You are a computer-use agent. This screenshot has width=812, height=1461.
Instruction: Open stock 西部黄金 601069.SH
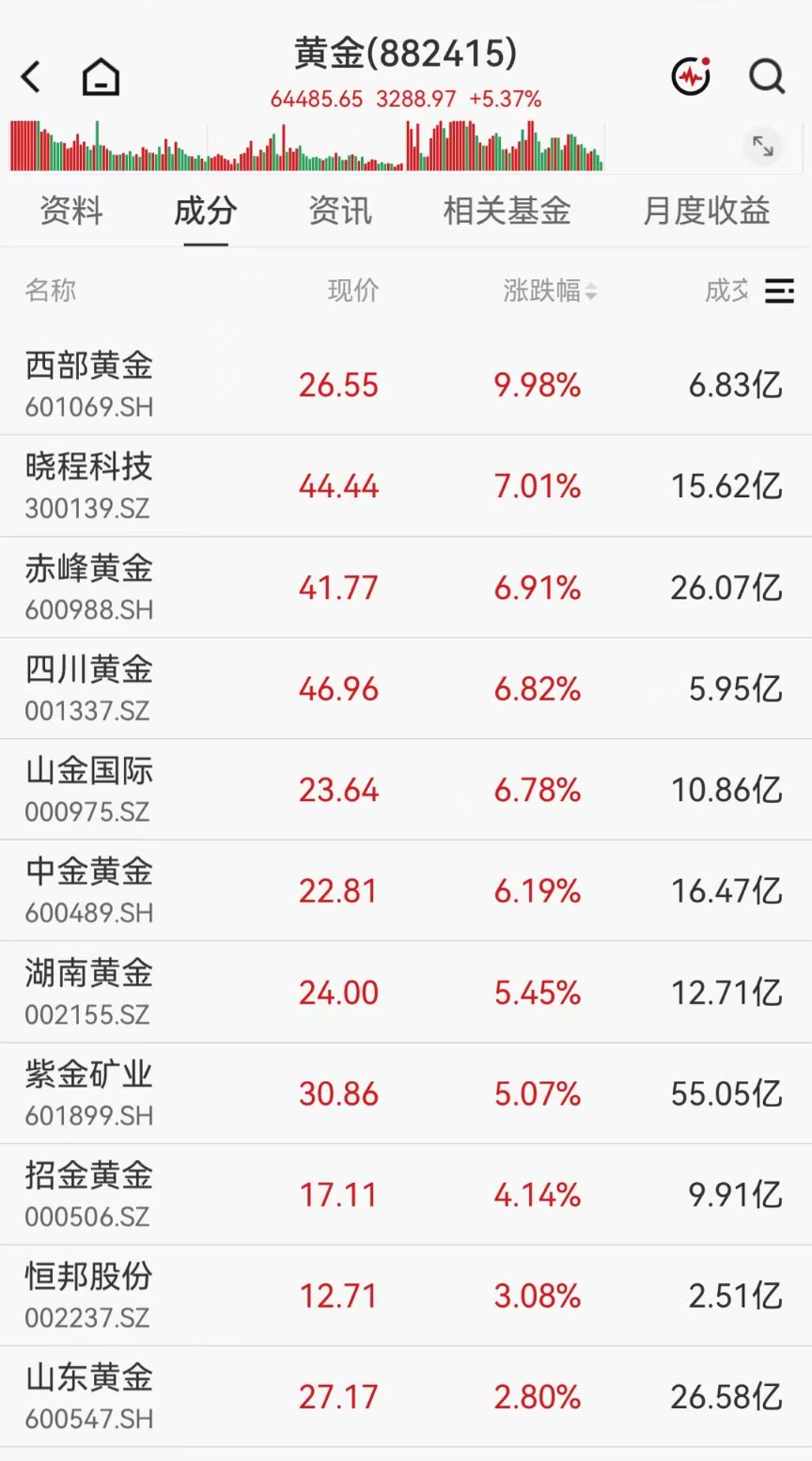406,385
